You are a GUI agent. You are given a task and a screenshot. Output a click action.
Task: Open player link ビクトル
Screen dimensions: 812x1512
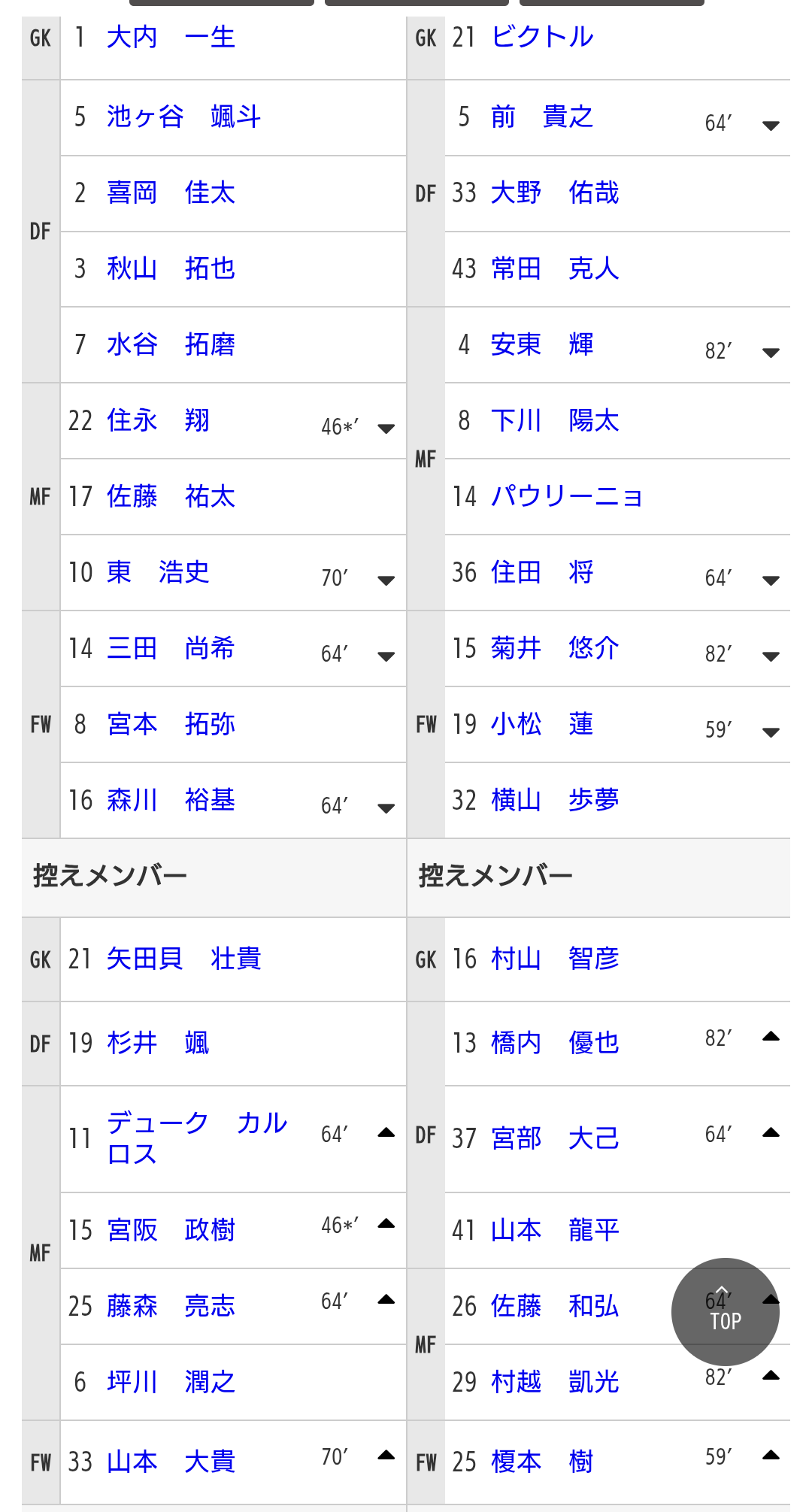542,37
